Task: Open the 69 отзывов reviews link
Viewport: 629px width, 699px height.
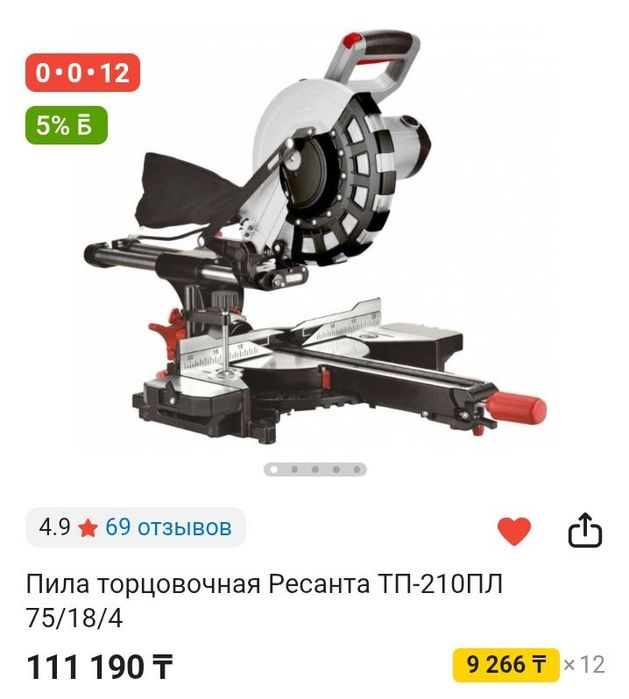Action: [168, 527]
